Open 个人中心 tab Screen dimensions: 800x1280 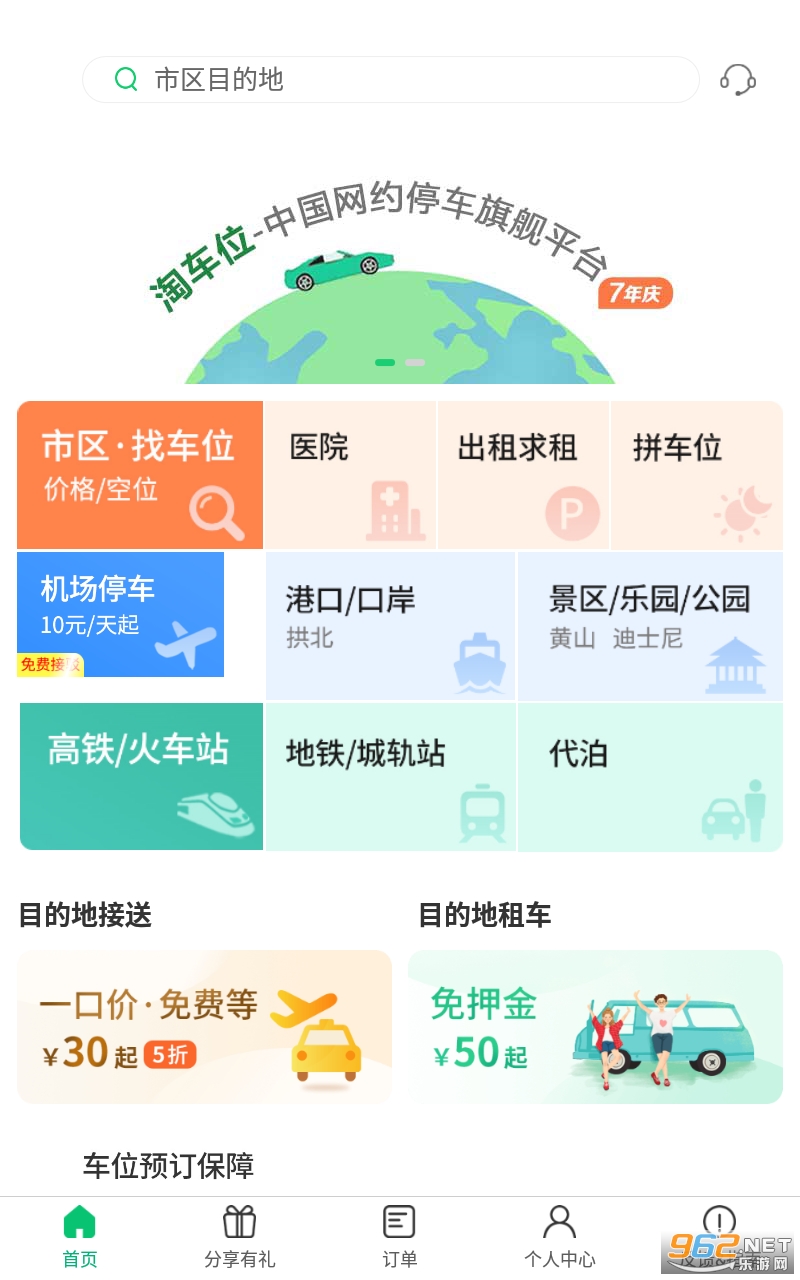pos(559,1237)
